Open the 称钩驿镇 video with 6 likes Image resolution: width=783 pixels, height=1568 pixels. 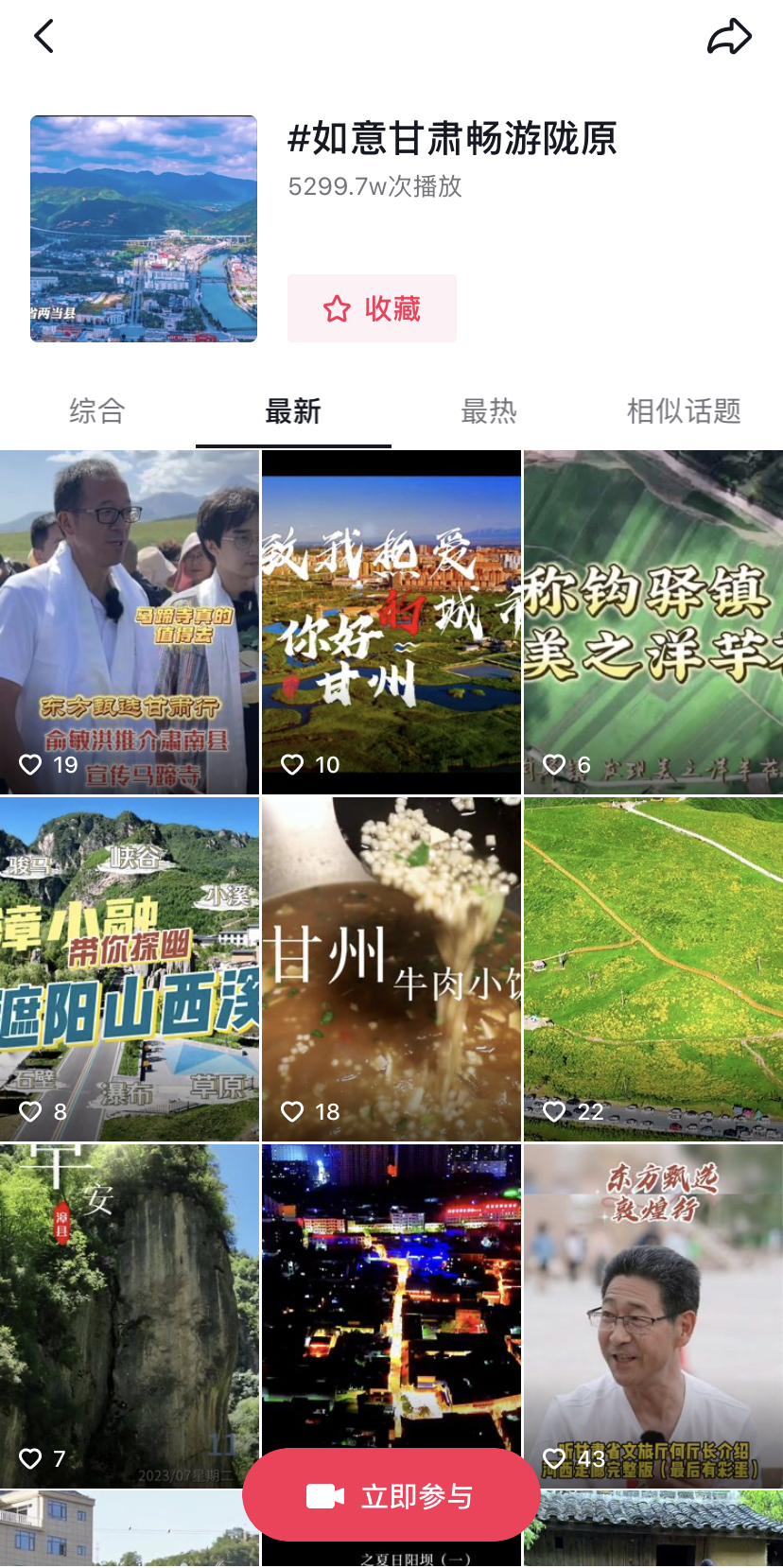click(653, 621)
